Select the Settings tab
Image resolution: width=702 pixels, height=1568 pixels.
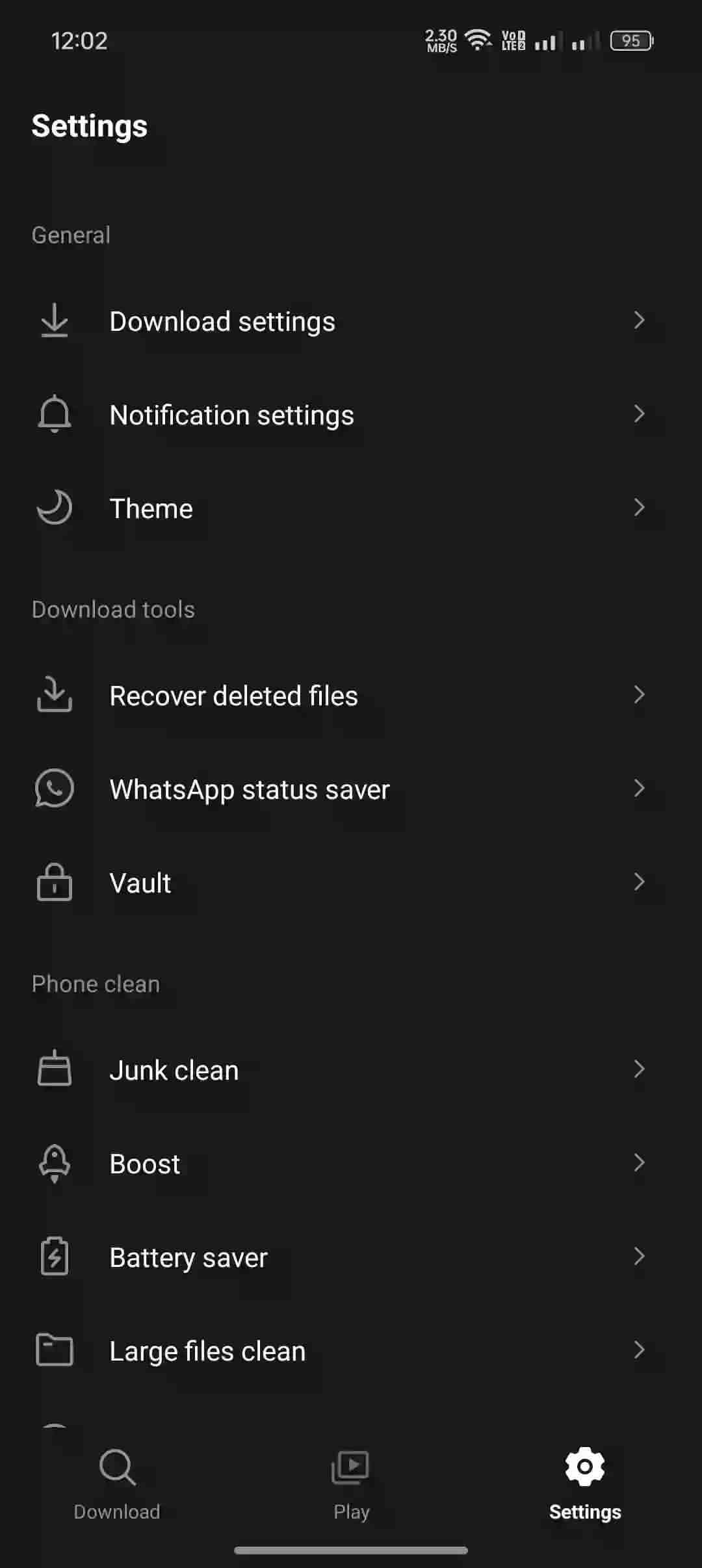pyautogui.click(x=584, y=1483)
